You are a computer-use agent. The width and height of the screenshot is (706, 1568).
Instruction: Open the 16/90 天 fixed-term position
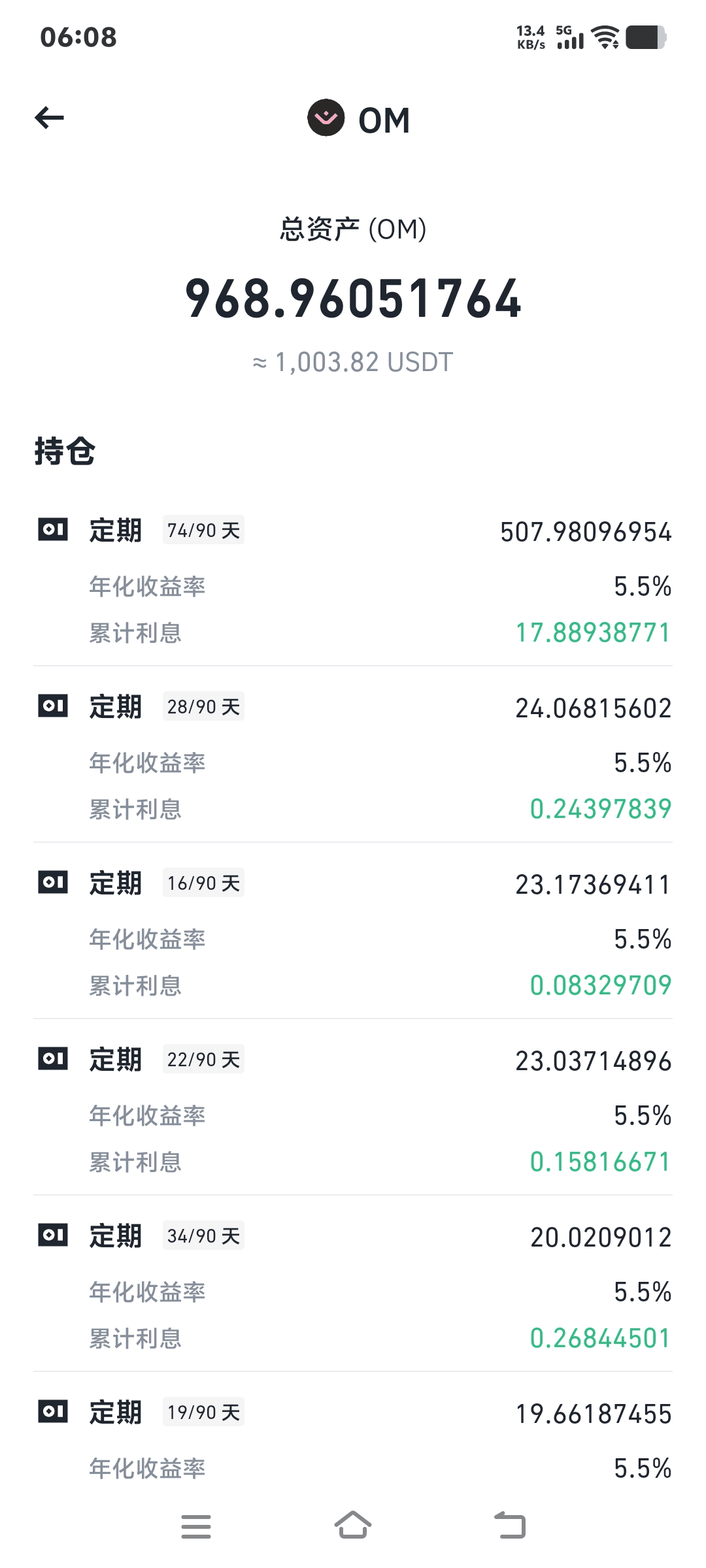(x=353, y=931)
